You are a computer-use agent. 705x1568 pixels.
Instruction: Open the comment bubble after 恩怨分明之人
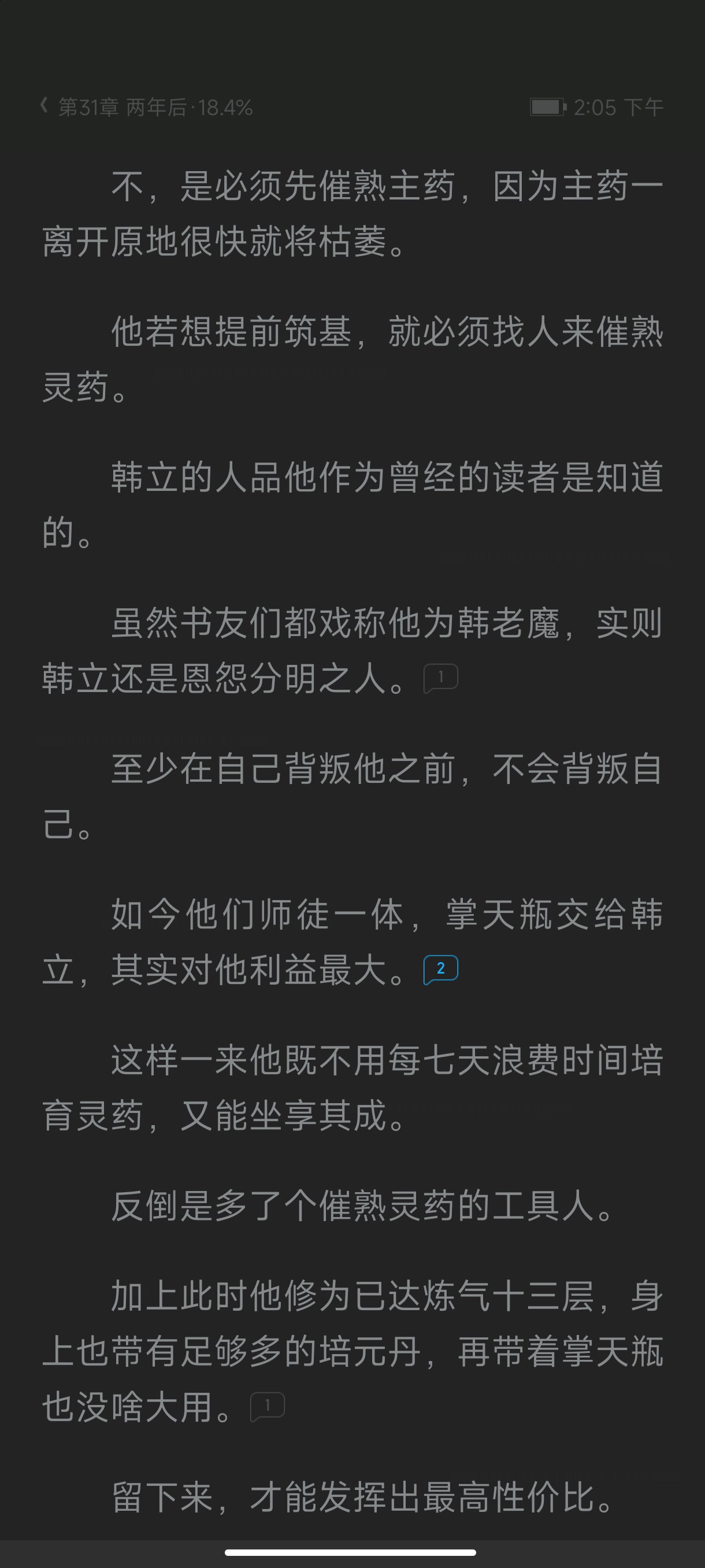(440, 678)
